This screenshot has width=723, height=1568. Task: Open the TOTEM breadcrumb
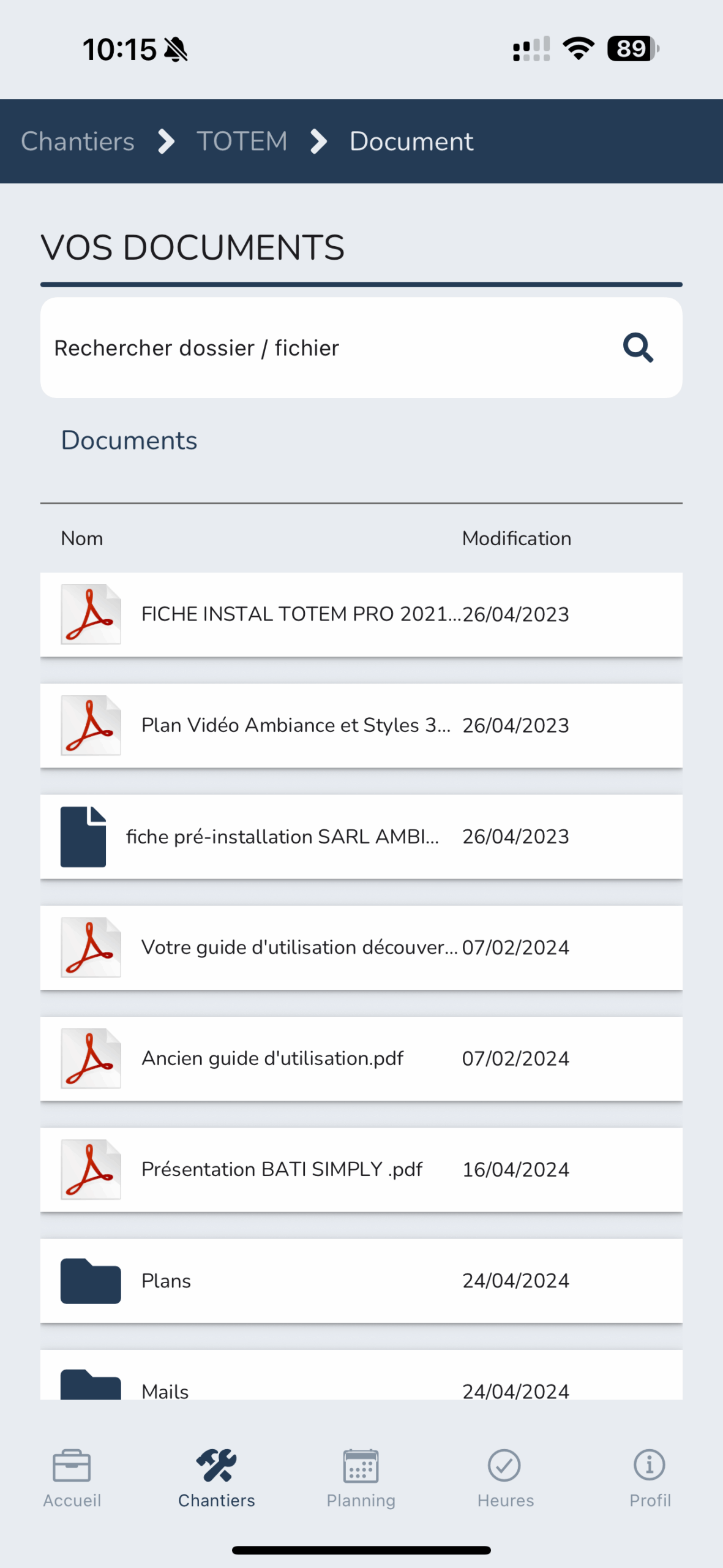coord(242,141)
